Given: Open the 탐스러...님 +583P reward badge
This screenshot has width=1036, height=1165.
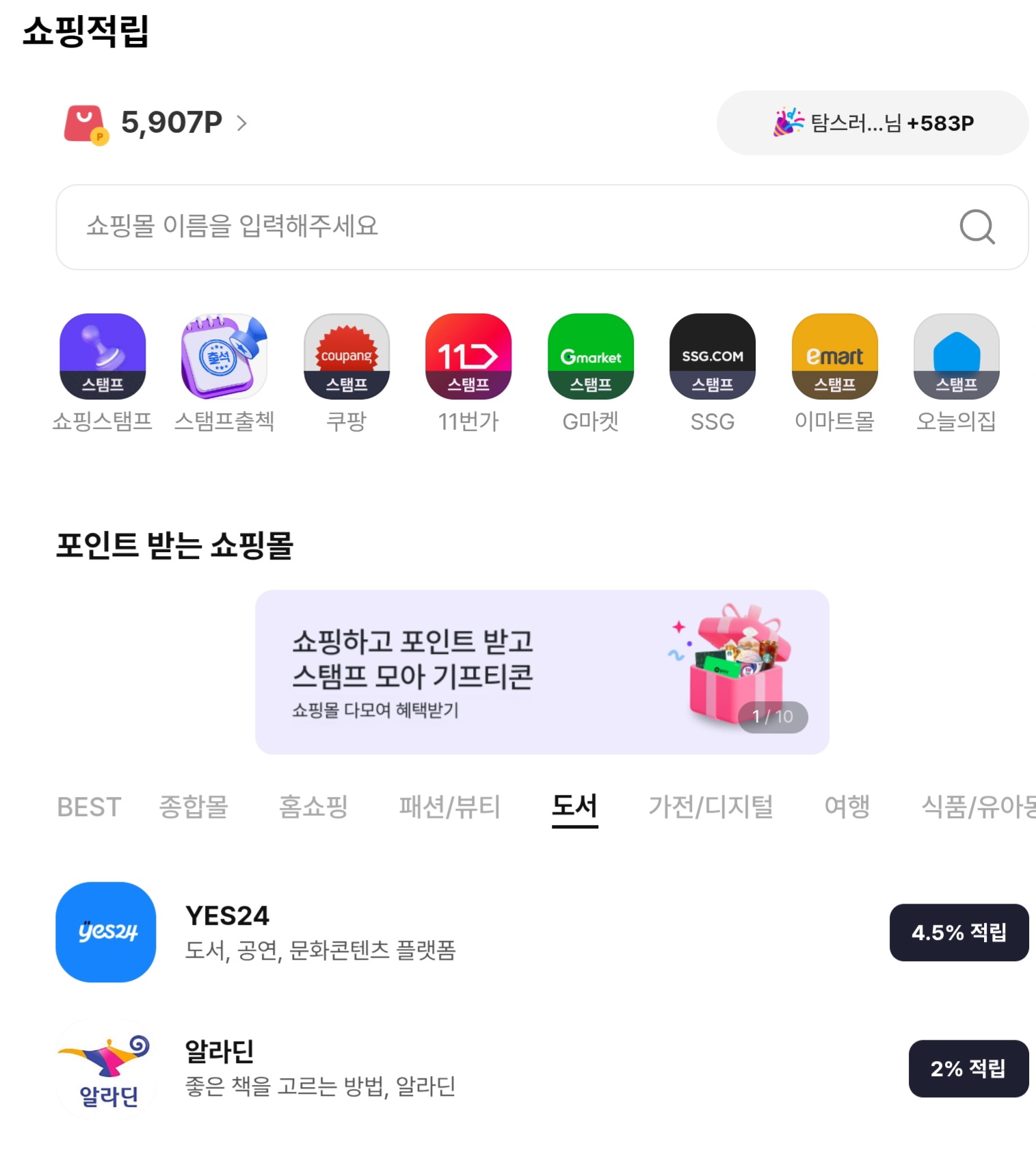Looking at the screenshot, I should [871, 123].
